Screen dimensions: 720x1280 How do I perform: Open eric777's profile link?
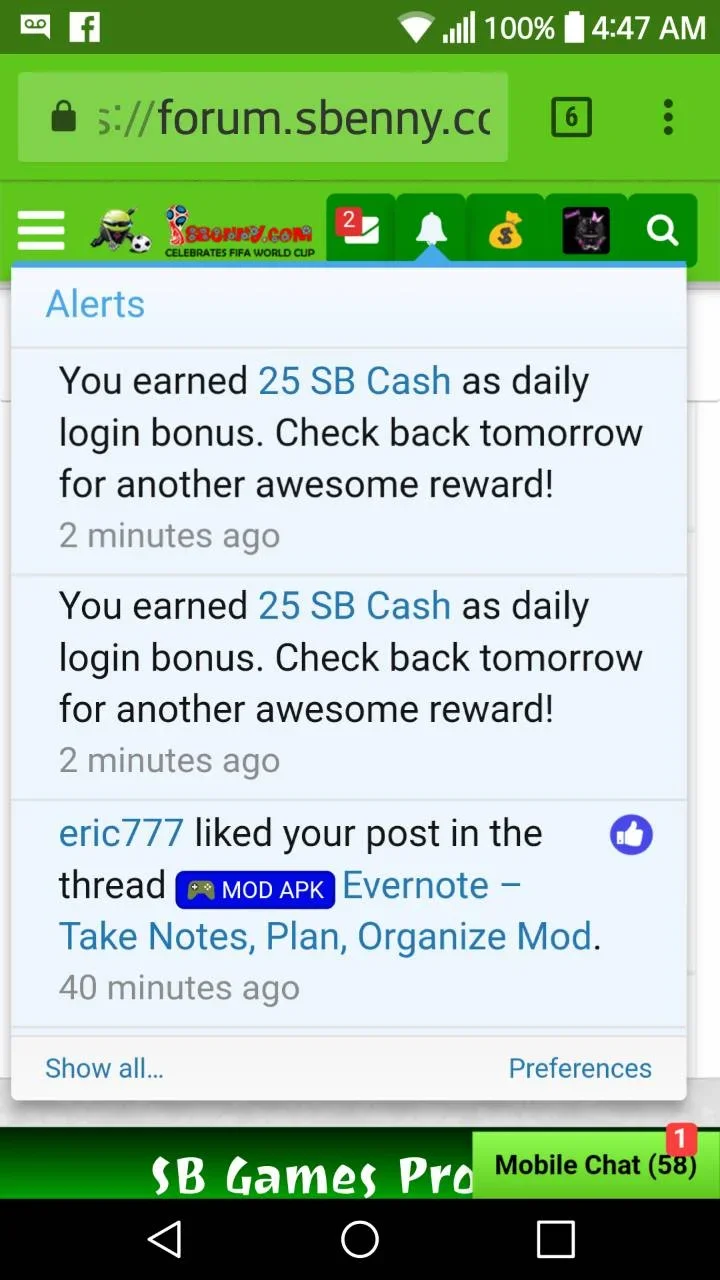(x=121, y=833)
